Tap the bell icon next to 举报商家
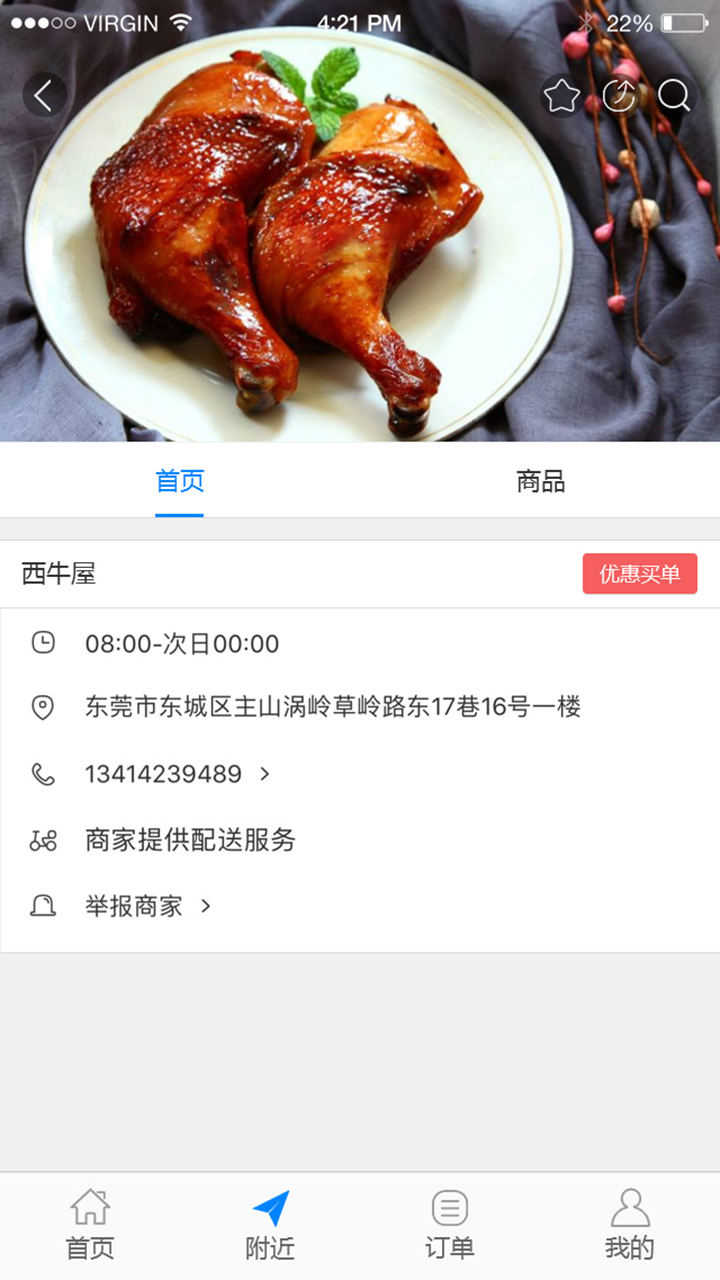720x1280 pixels. (42, 906)
